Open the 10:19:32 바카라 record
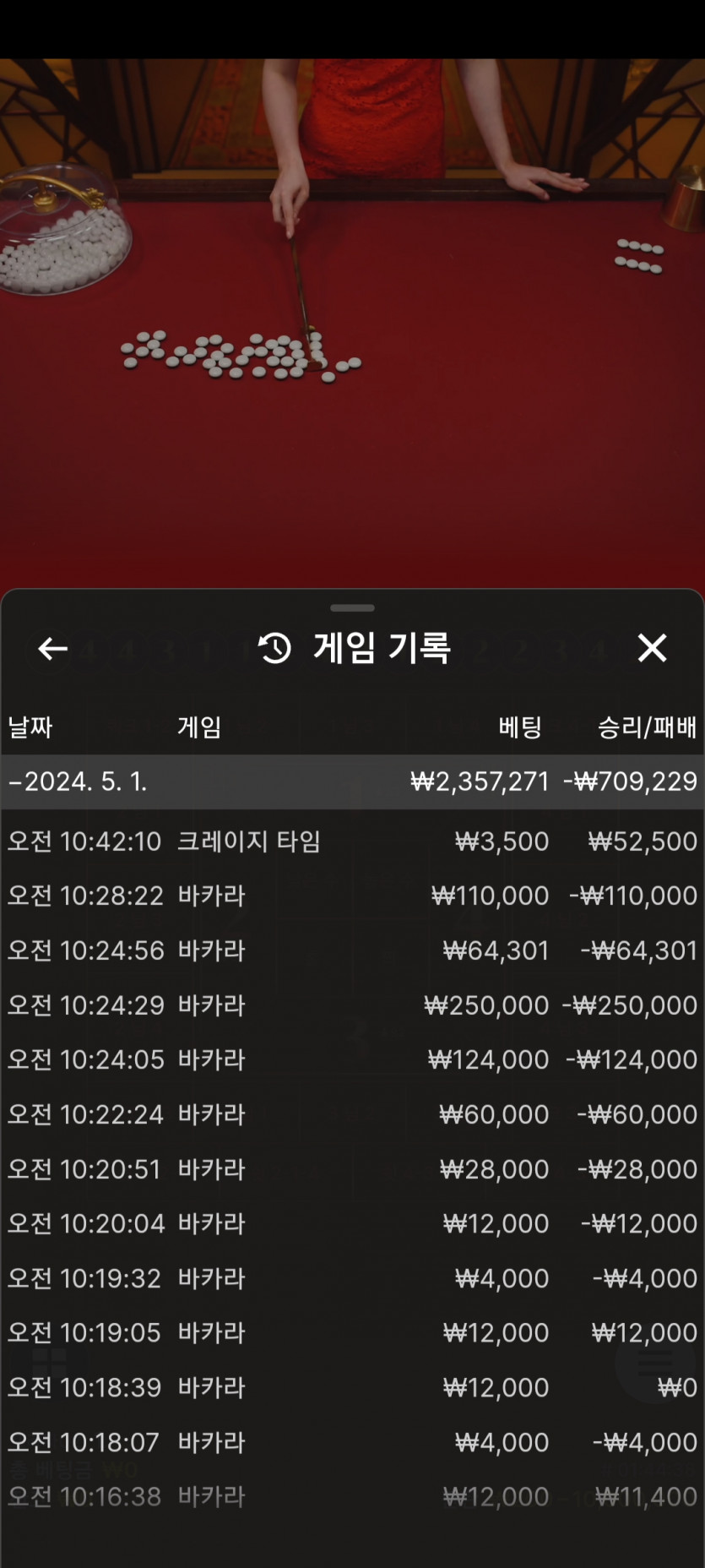 coord(352,1278)
